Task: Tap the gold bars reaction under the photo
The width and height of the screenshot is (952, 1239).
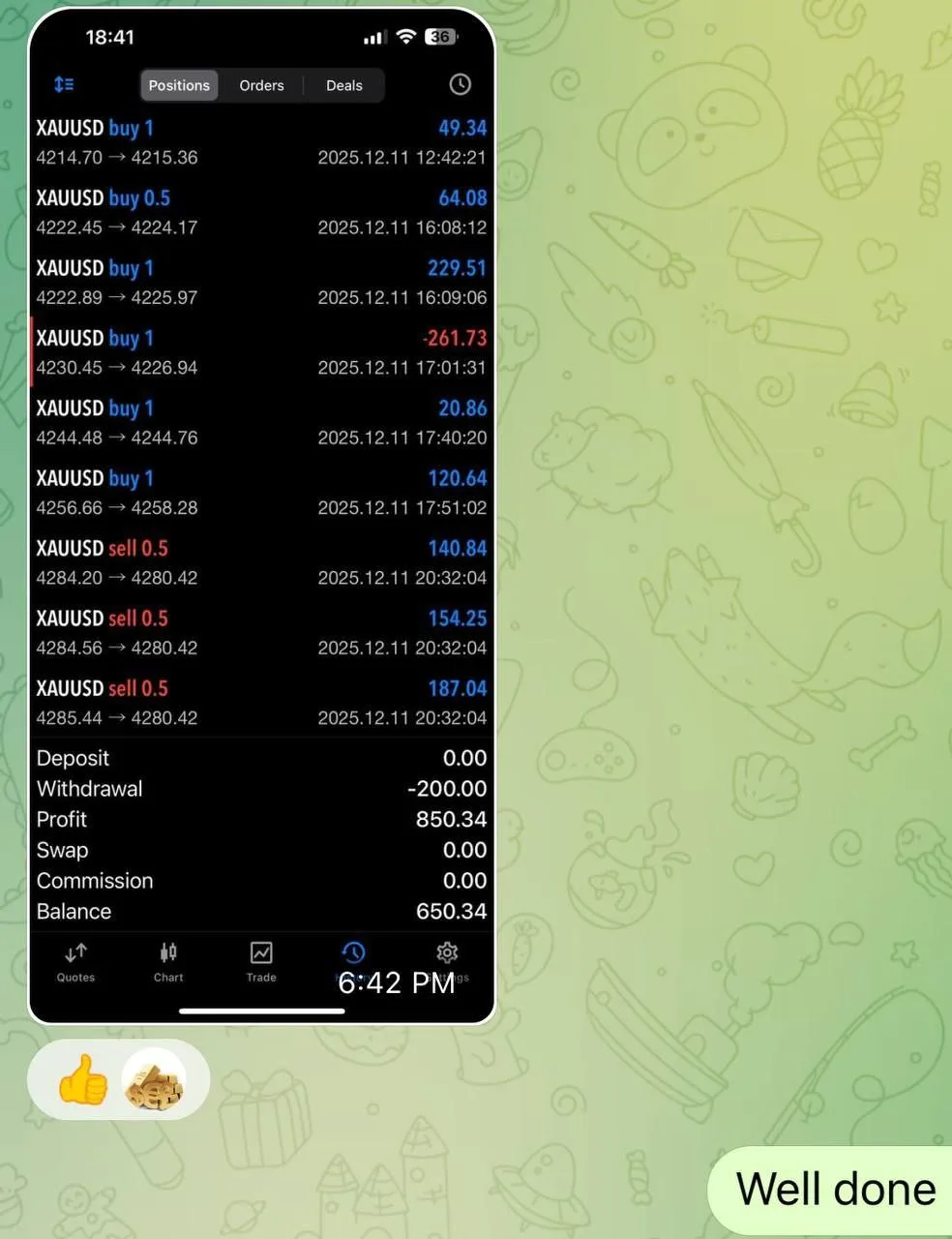Action: coord(155,1079)
